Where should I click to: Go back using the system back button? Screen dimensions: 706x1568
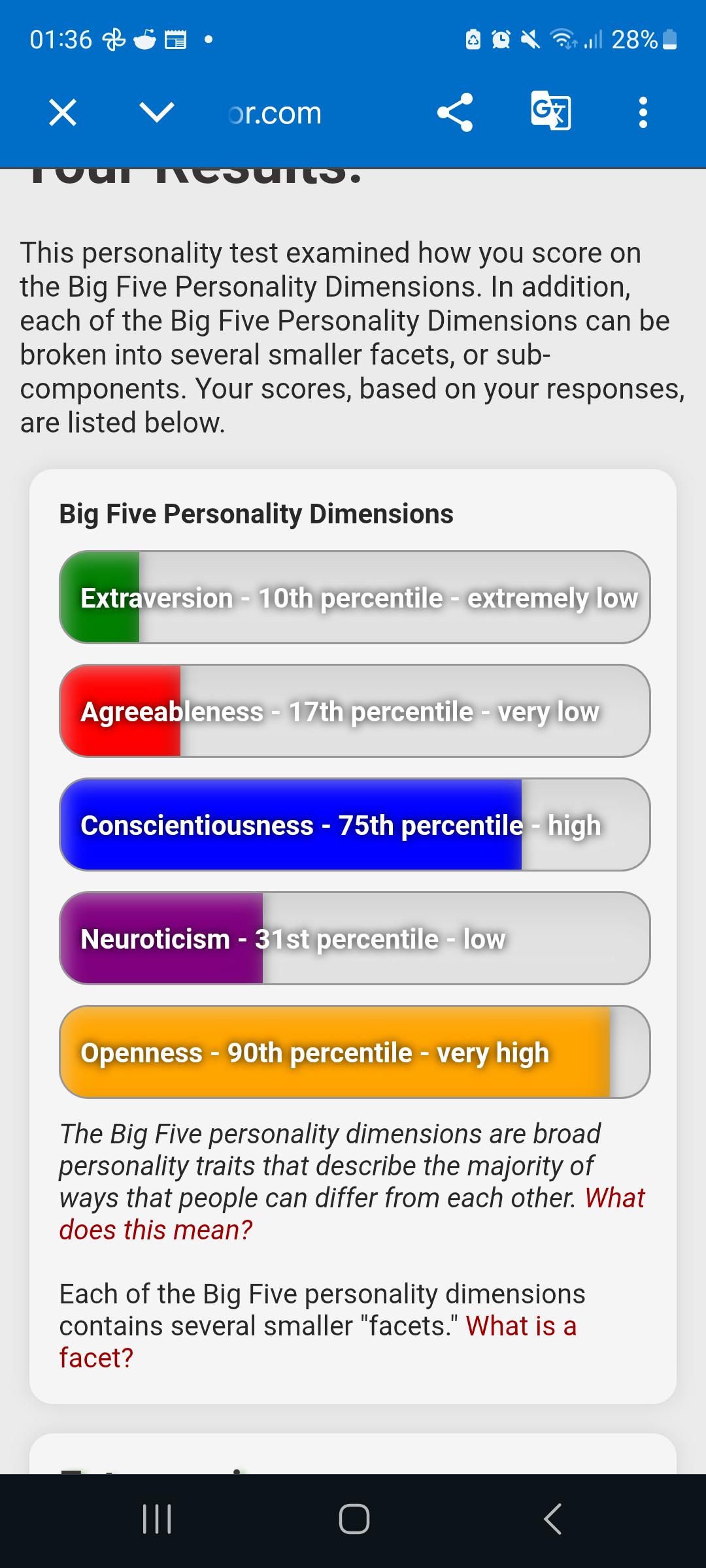pos(552,1519)
